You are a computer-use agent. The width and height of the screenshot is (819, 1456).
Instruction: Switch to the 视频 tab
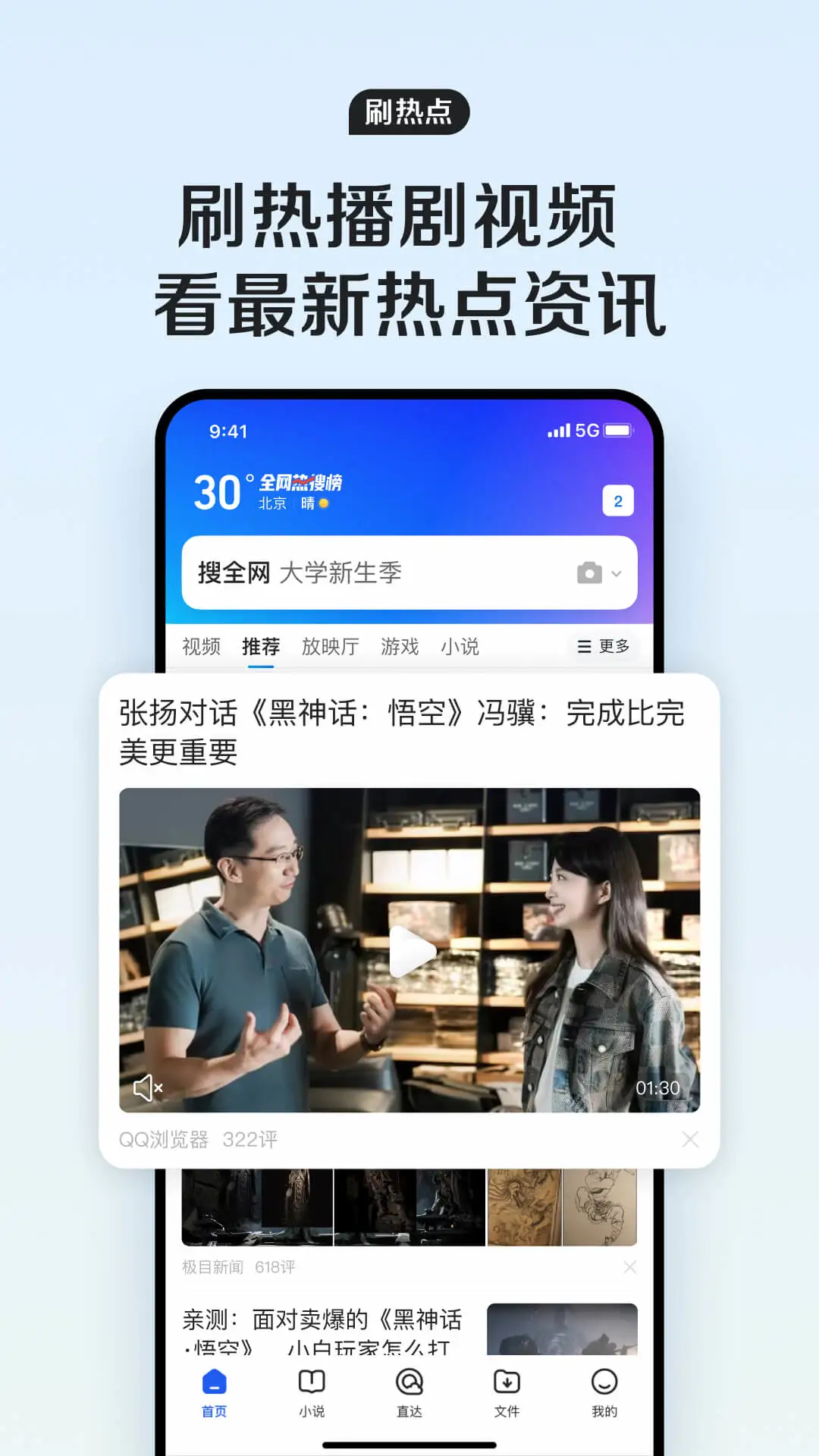click(x=199, y=645)
